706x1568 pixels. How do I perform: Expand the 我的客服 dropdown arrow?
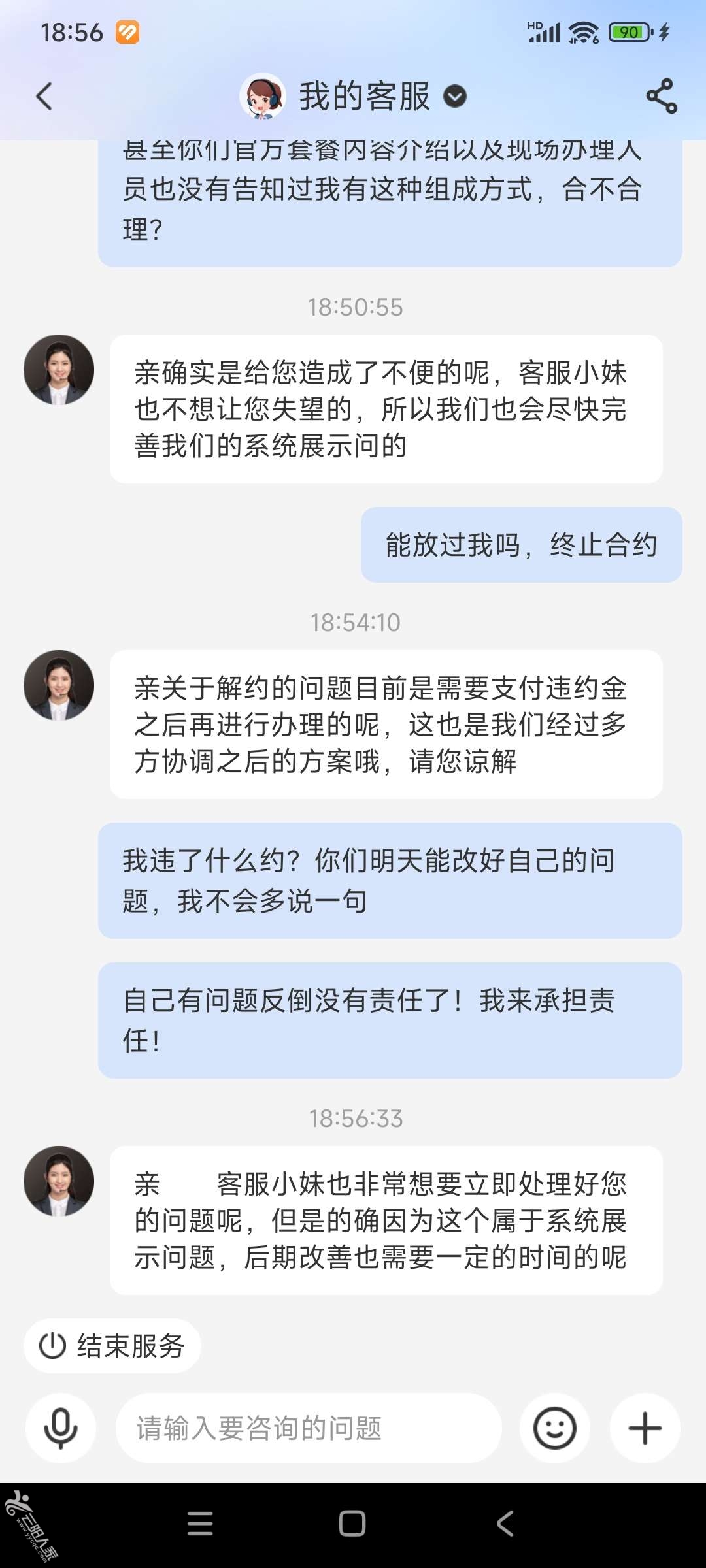[455, 97]
